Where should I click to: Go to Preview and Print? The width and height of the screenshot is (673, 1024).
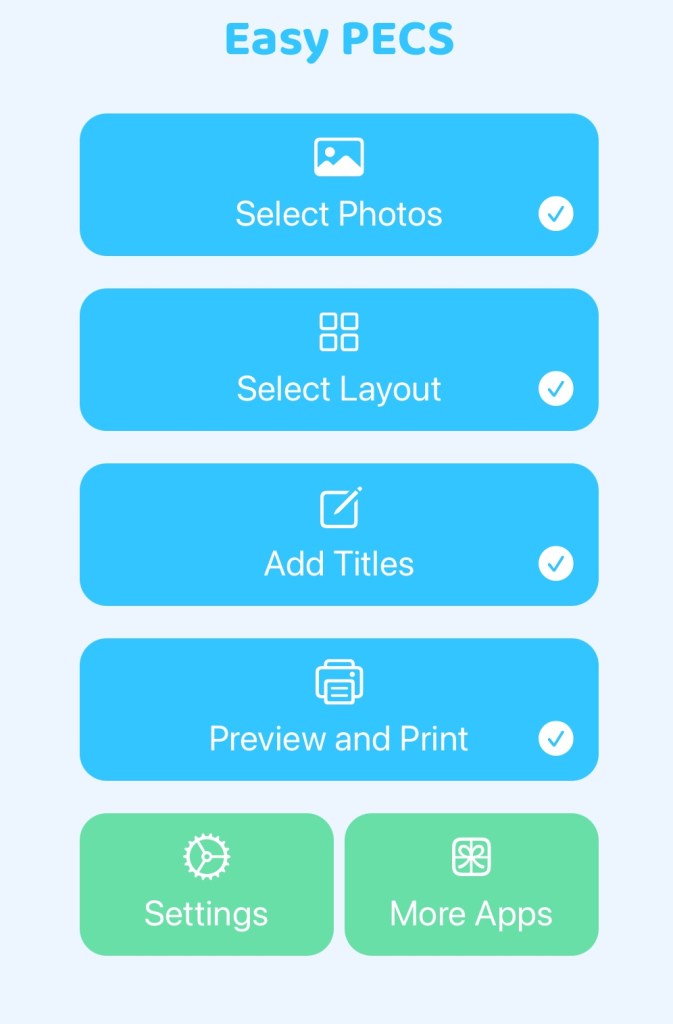tap(338, 710)
